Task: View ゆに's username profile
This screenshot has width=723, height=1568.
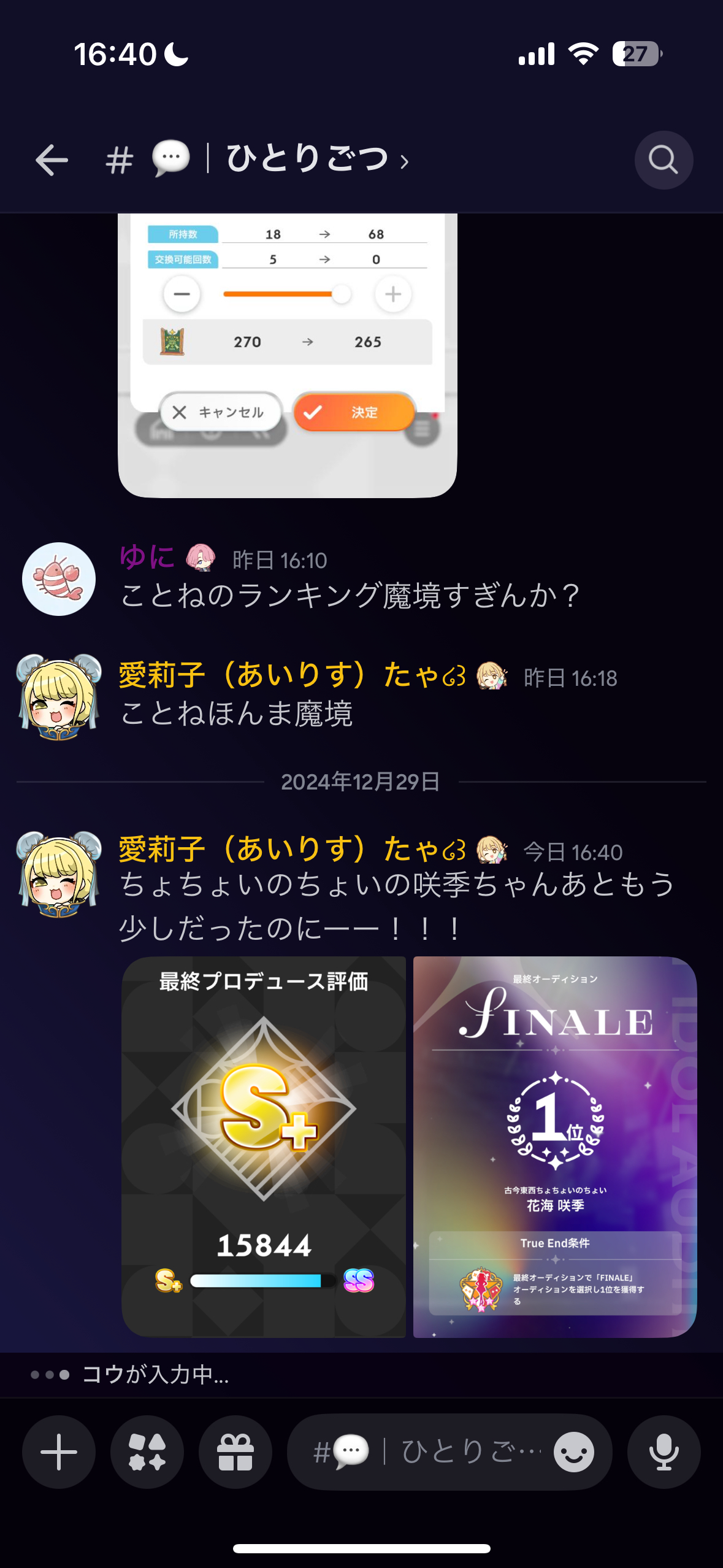Action: tap(147, 557)
